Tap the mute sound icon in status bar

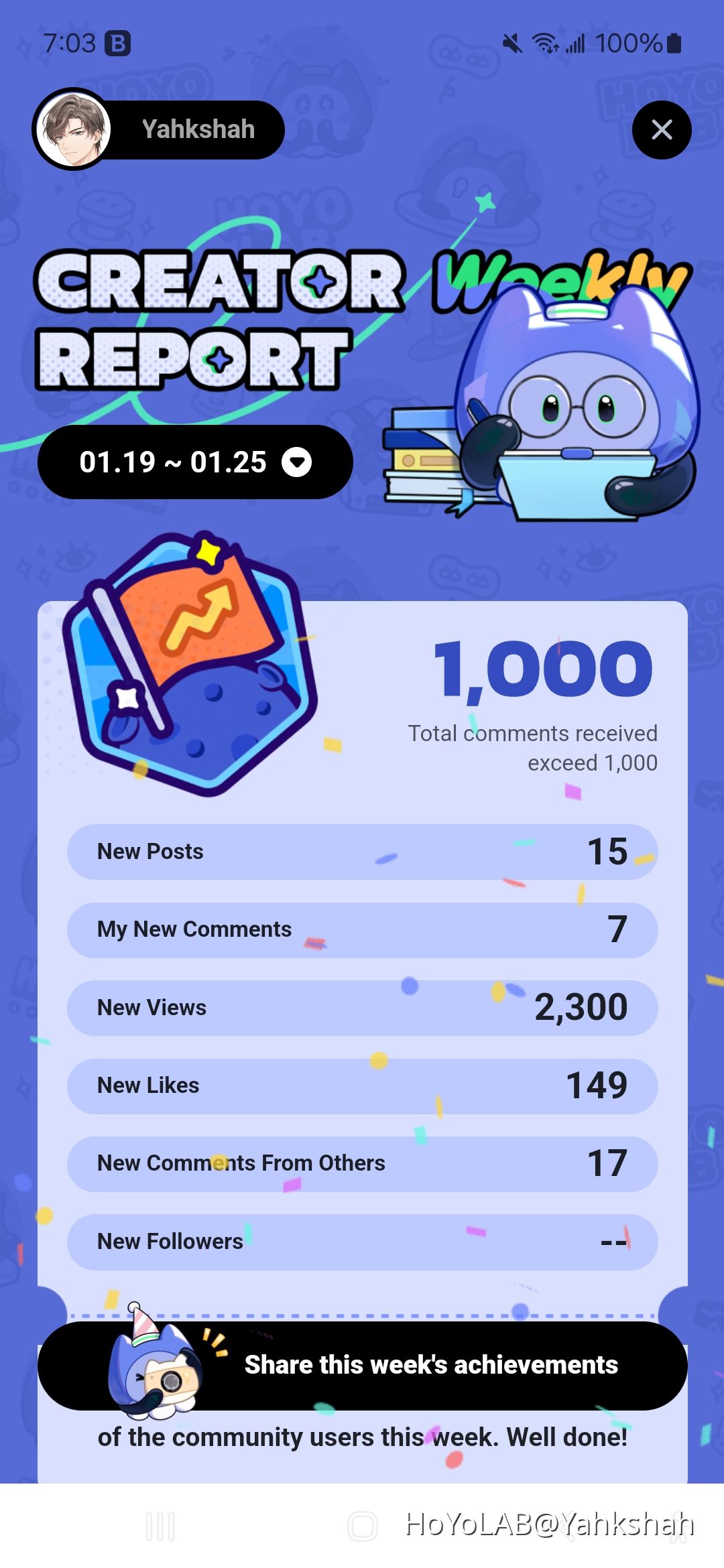tap(512, 42)
